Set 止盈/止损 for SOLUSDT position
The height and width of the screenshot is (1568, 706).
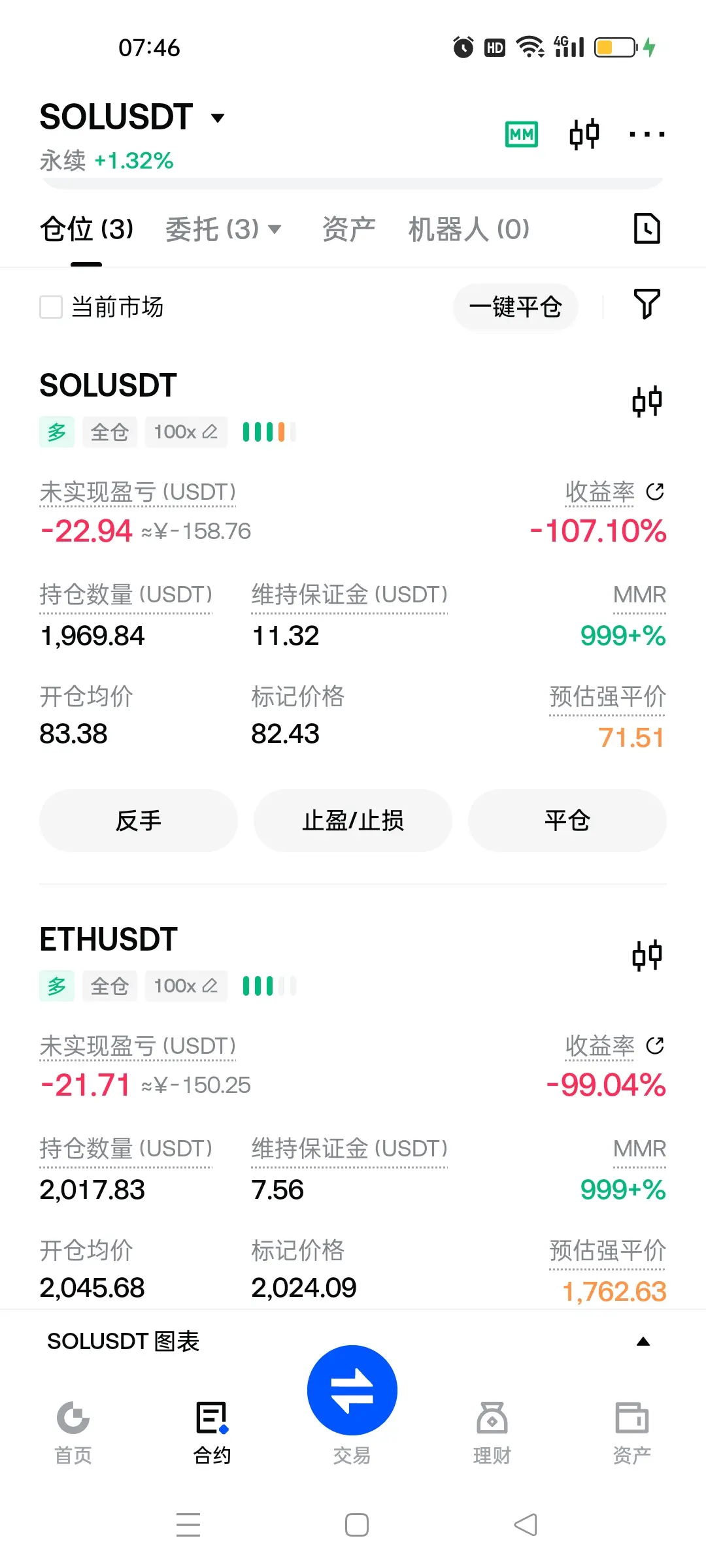pos(353,821)
